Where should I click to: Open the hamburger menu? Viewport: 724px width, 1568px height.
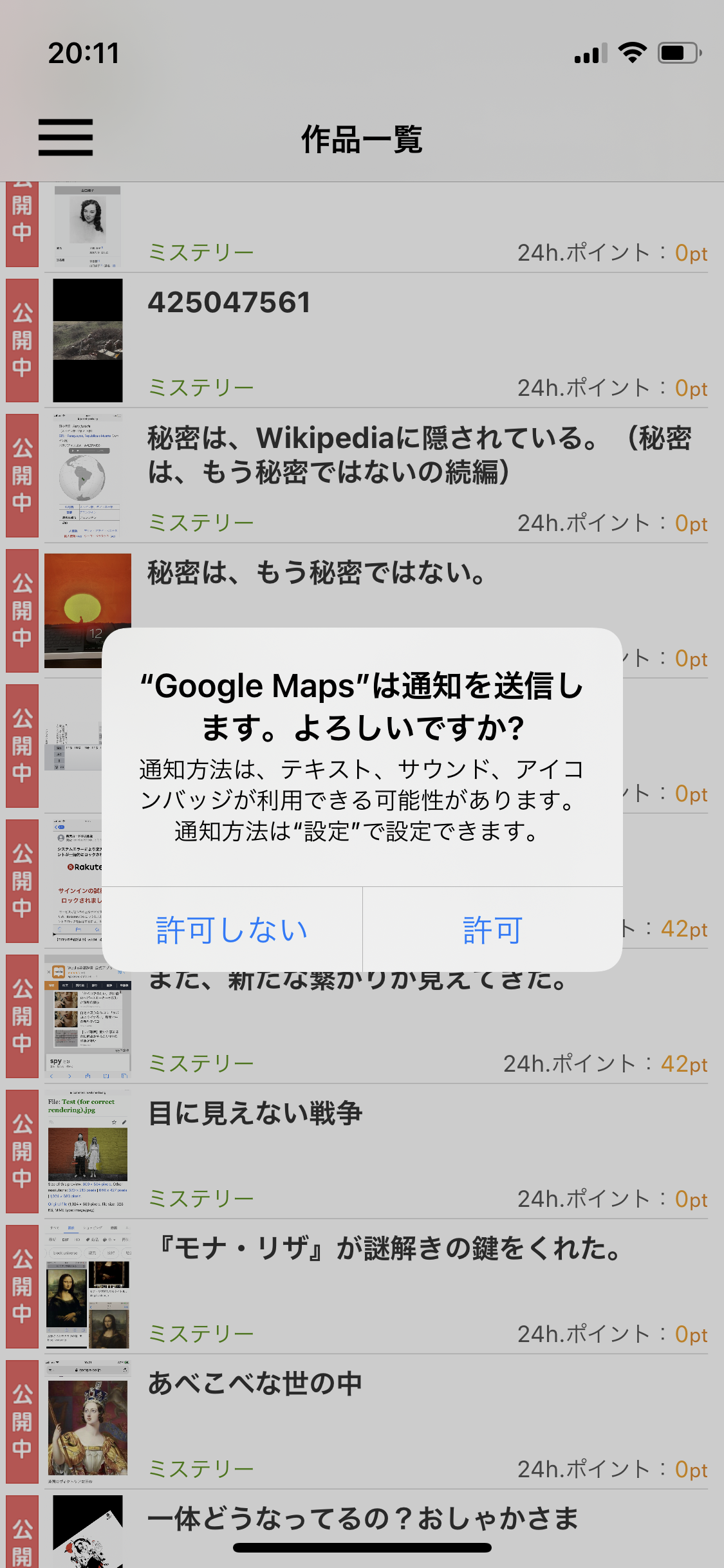[66, 137]
